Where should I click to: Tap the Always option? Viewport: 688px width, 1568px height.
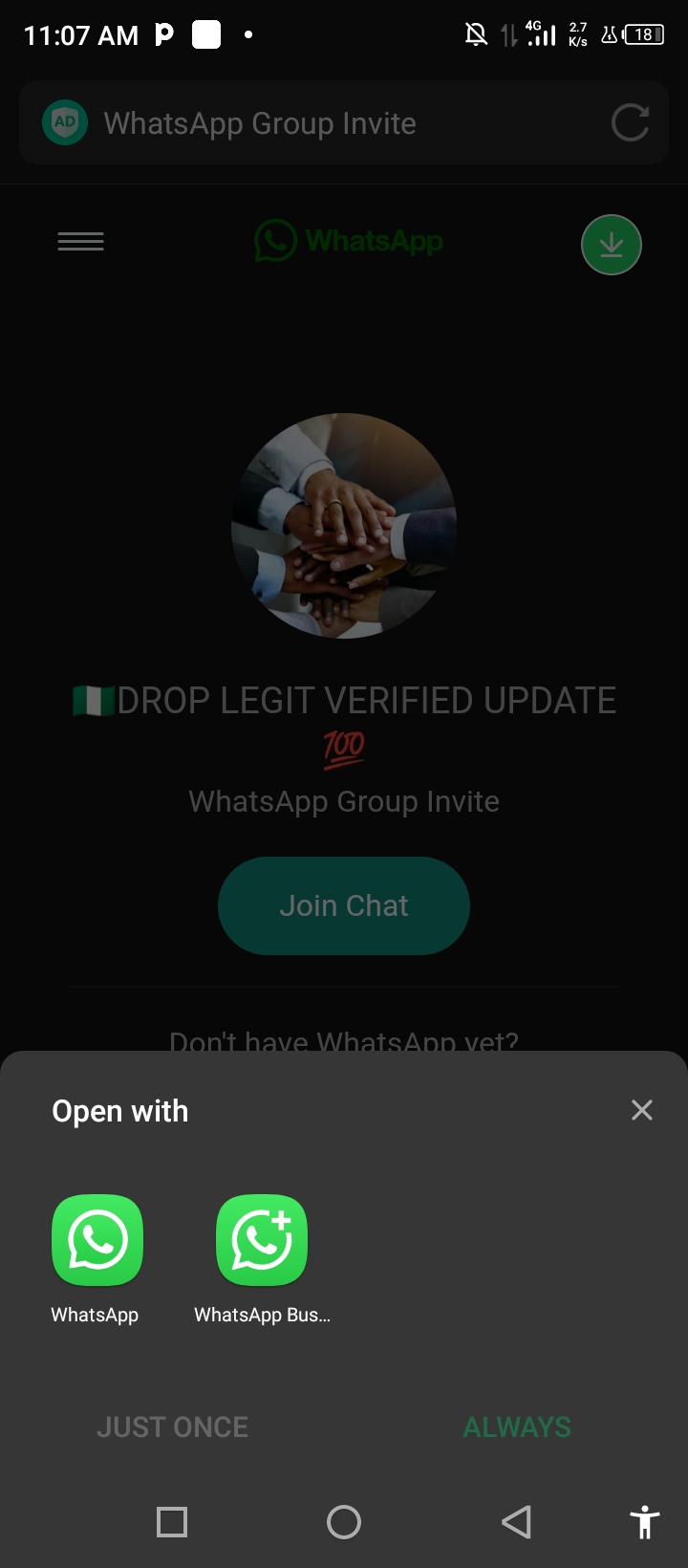click(x=517, y=1426)
